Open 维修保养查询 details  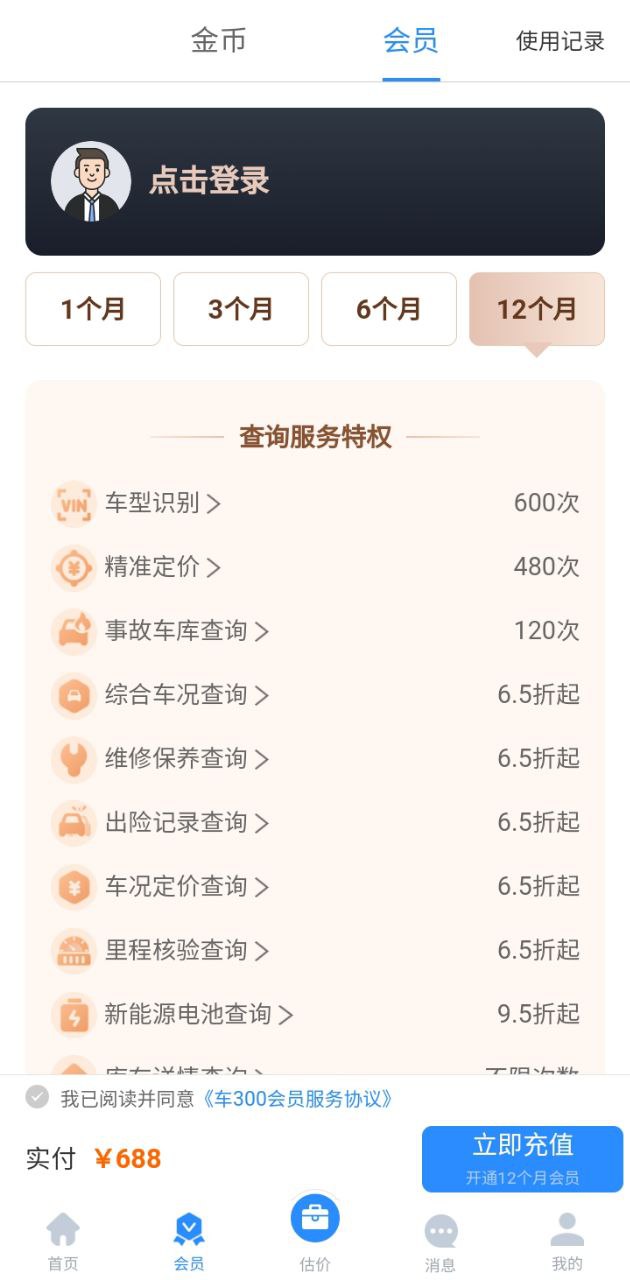tap(186, 759)
